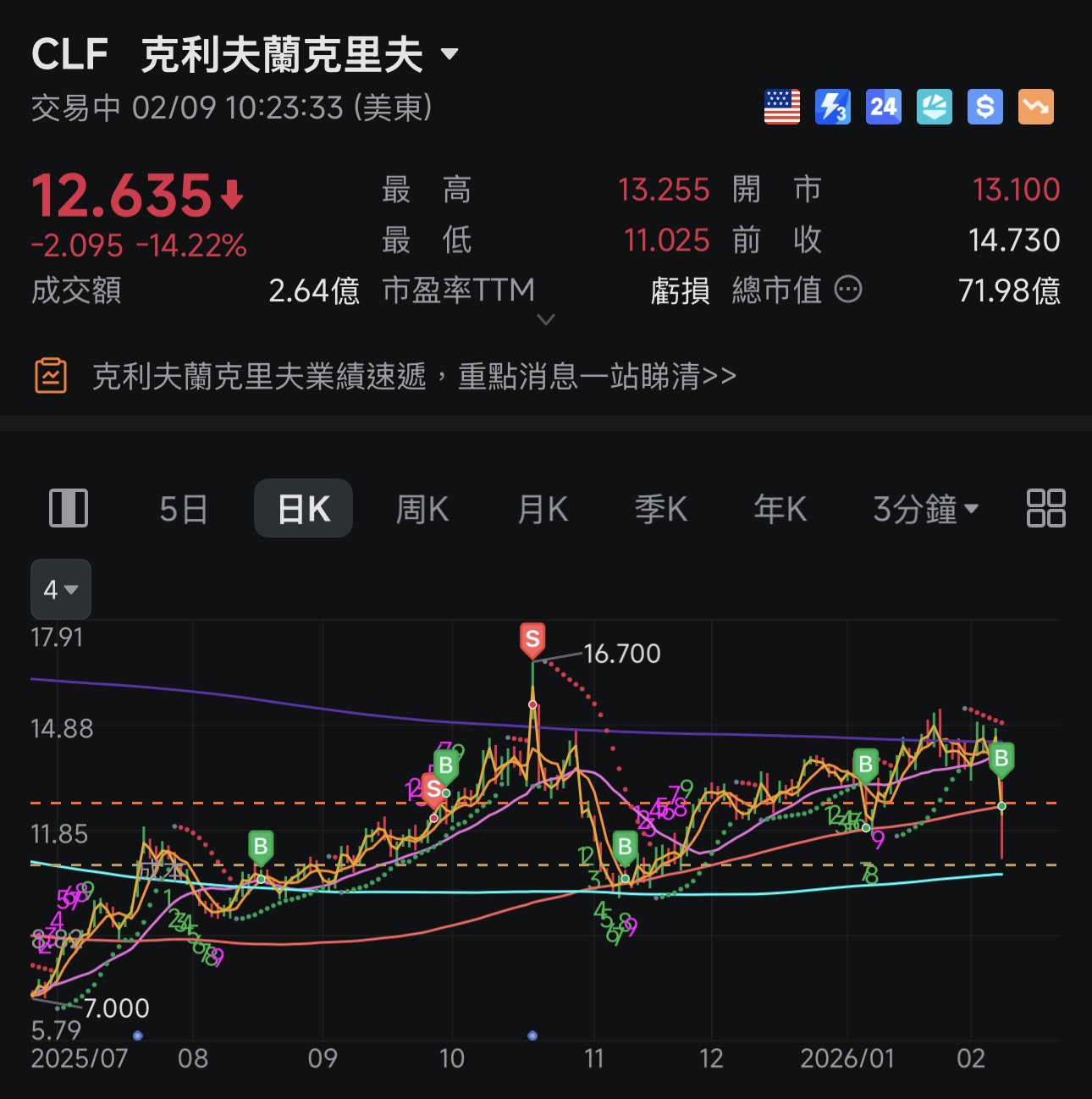Image resolution: width=1092 pixels, height=1099 pixels.
Task: Tap the blue lightning bolt icon
Action: click(832, 107)
